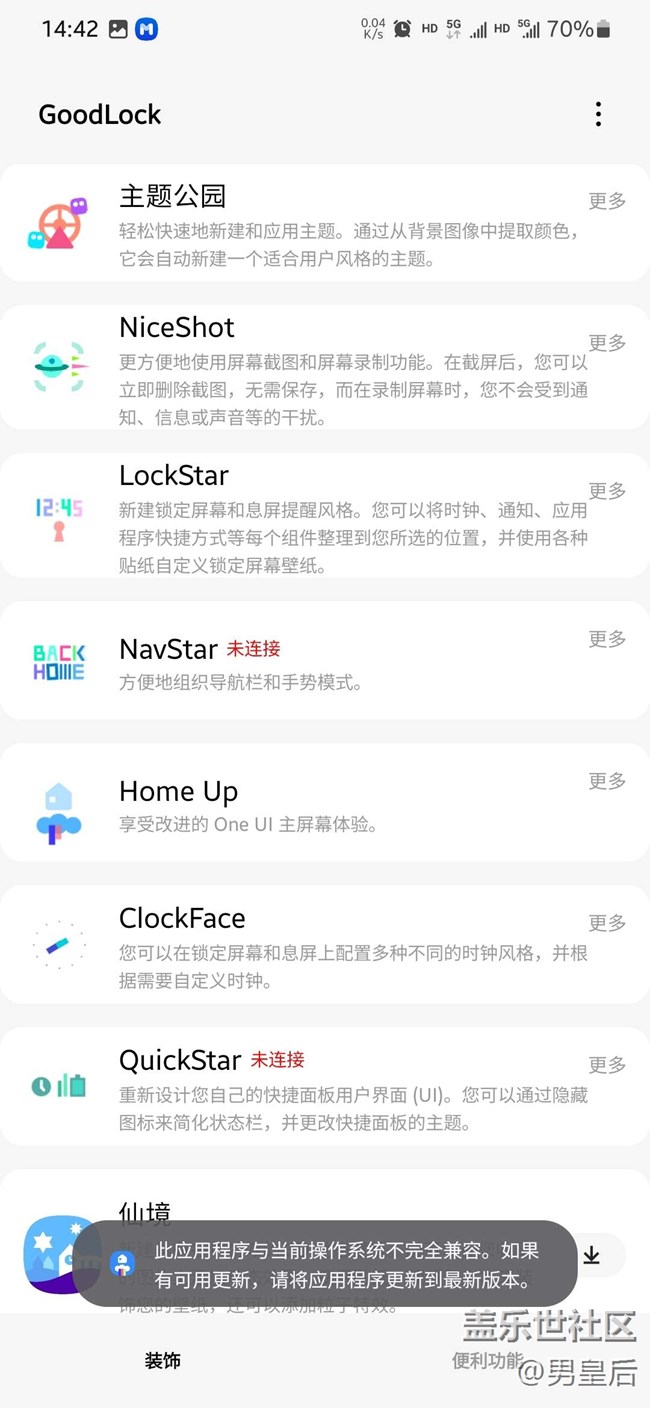Screen dimensions: 650x1408
Task: Switch to the 便利功能 tab
Action: [487, 1361]
